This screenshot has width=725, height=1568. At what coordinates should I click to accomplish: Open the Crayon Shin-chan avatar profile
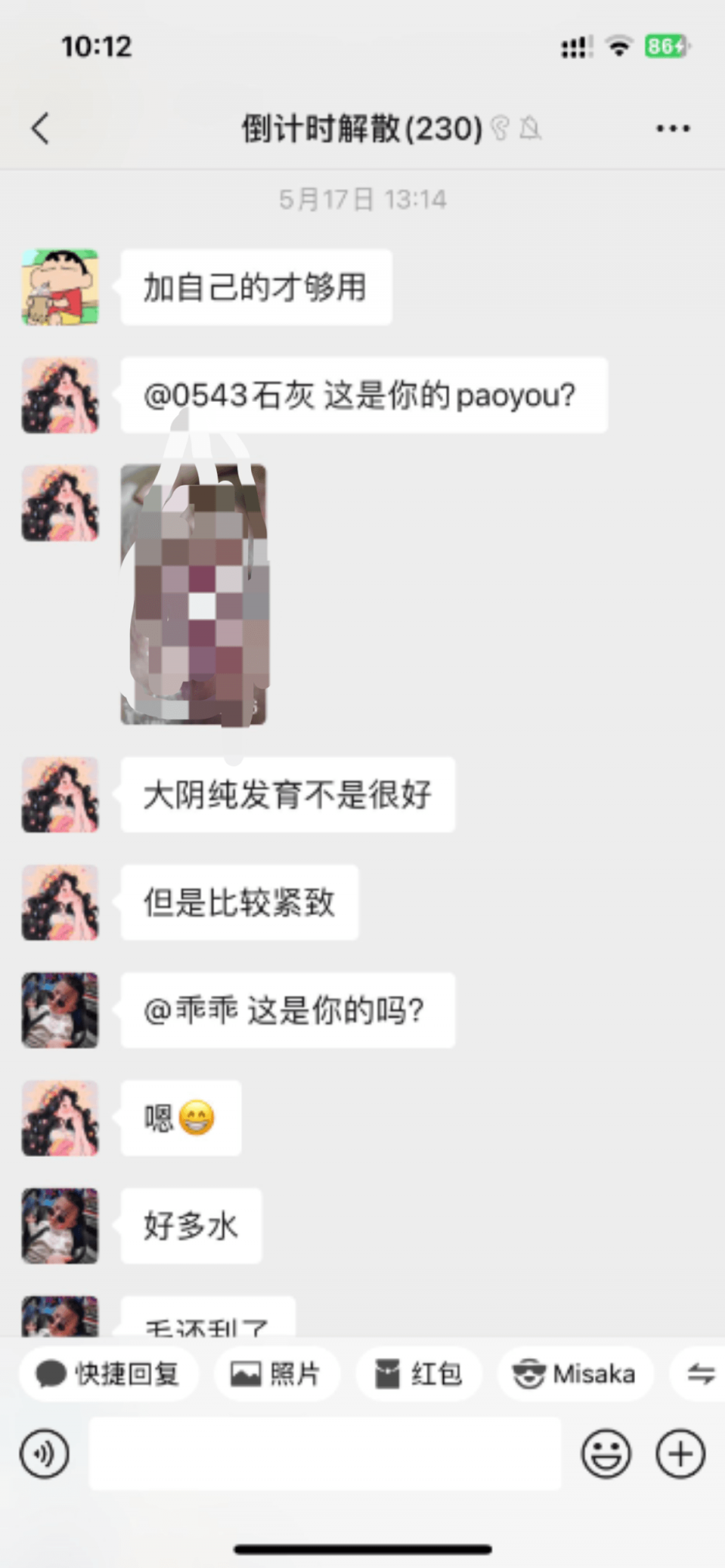click(x=60, y=287)
